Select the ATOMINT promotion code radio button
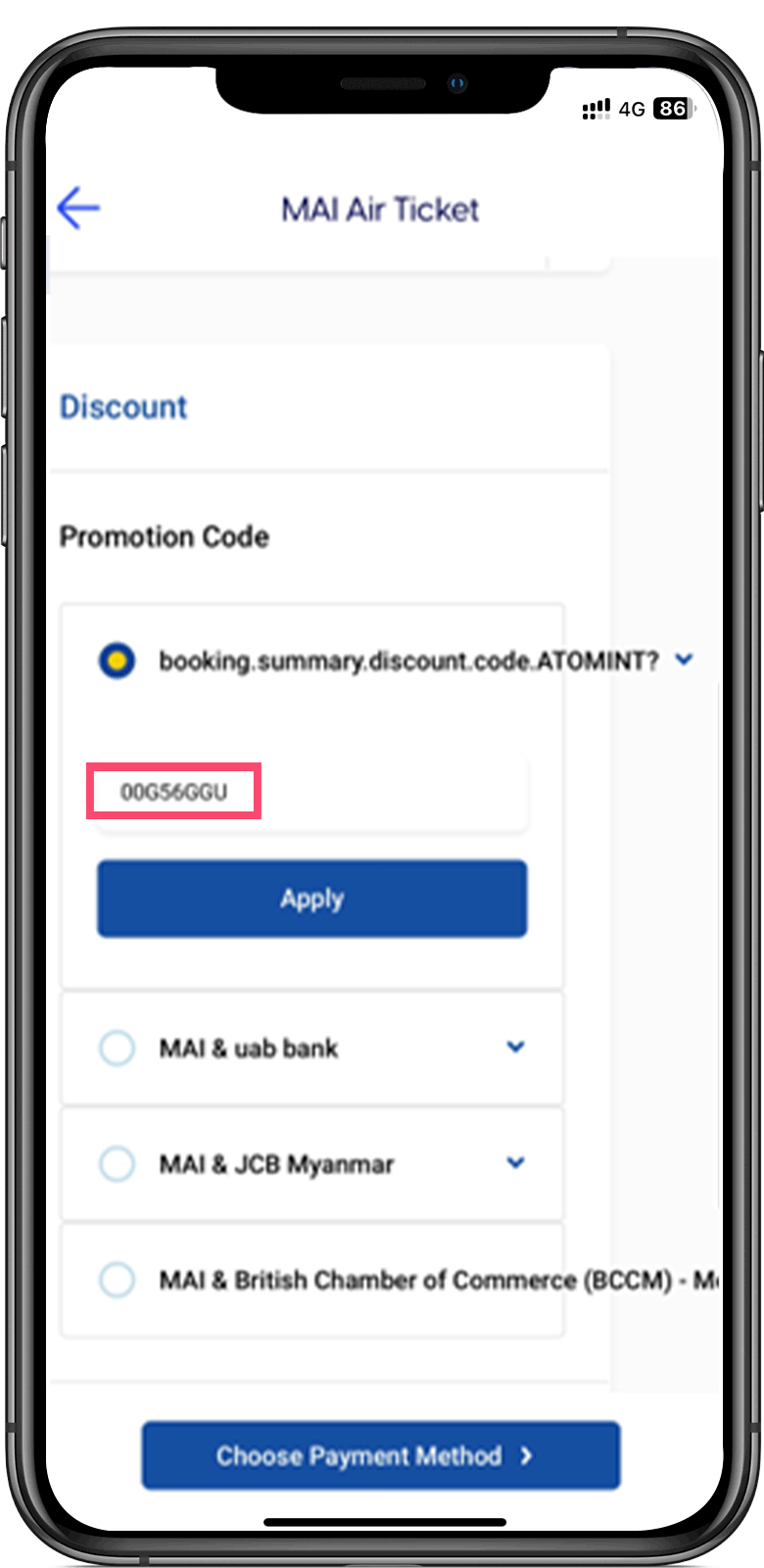Screen dimensions: 764x1568 pyautogui.click(x=117, y=661)
